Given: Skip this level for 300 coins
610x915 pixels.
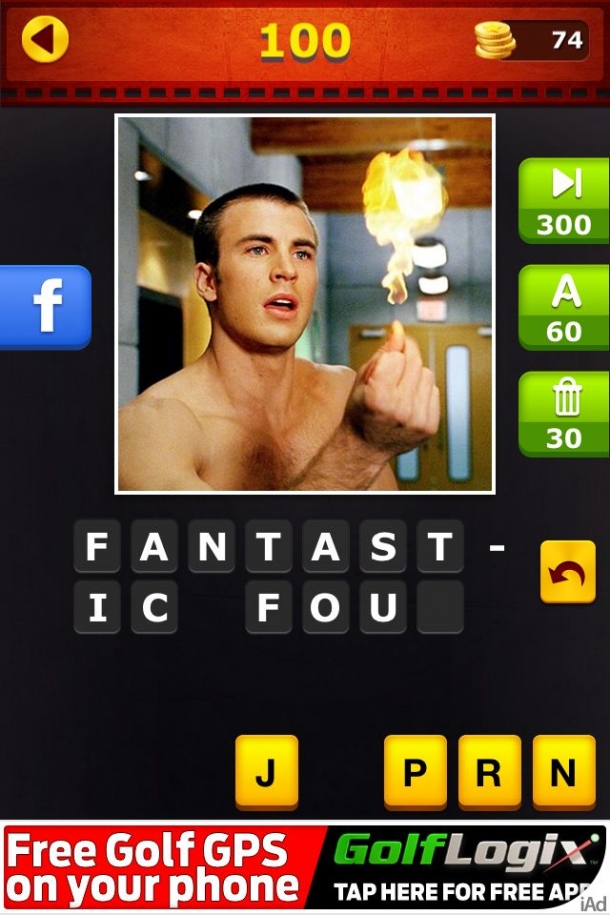Looking at the screenshot, I should pyautogui.click(x=564, y=201).
